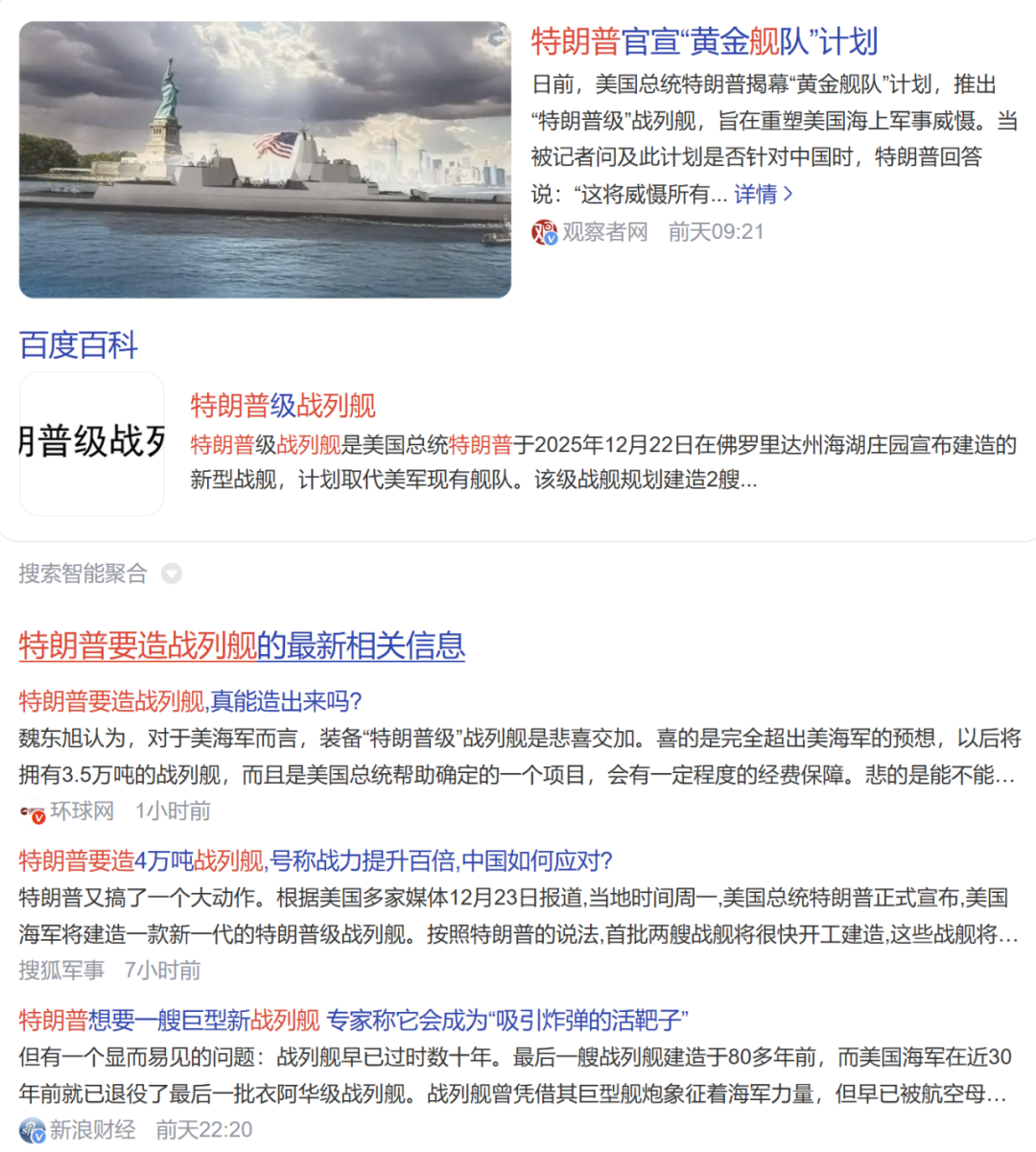The height and width of the screenshot is (1152, 1036).
Task: Click the V verification badge on 观察者网 logo
Action: click(549, 239)
